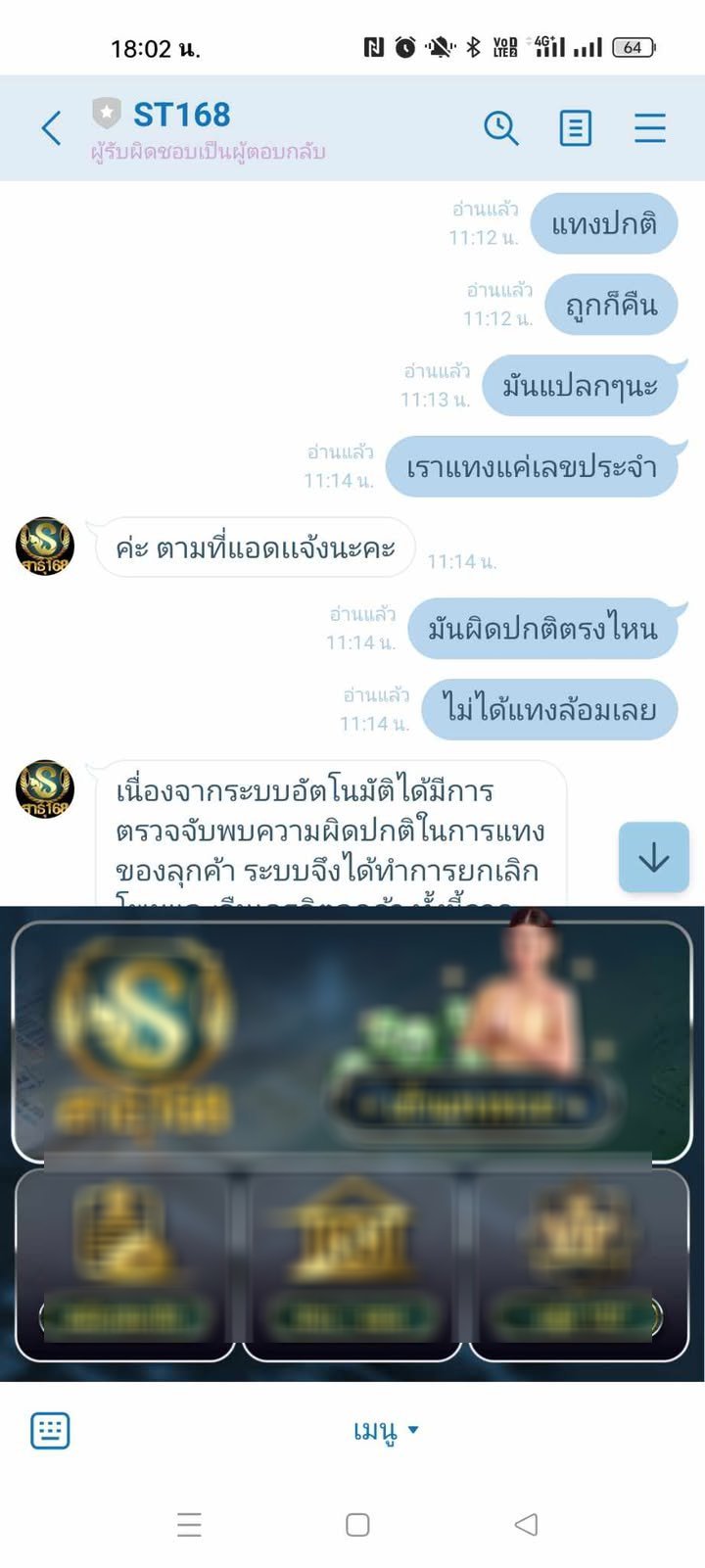
Task: Open the hamburger menu in header
Action: (649, 128)
